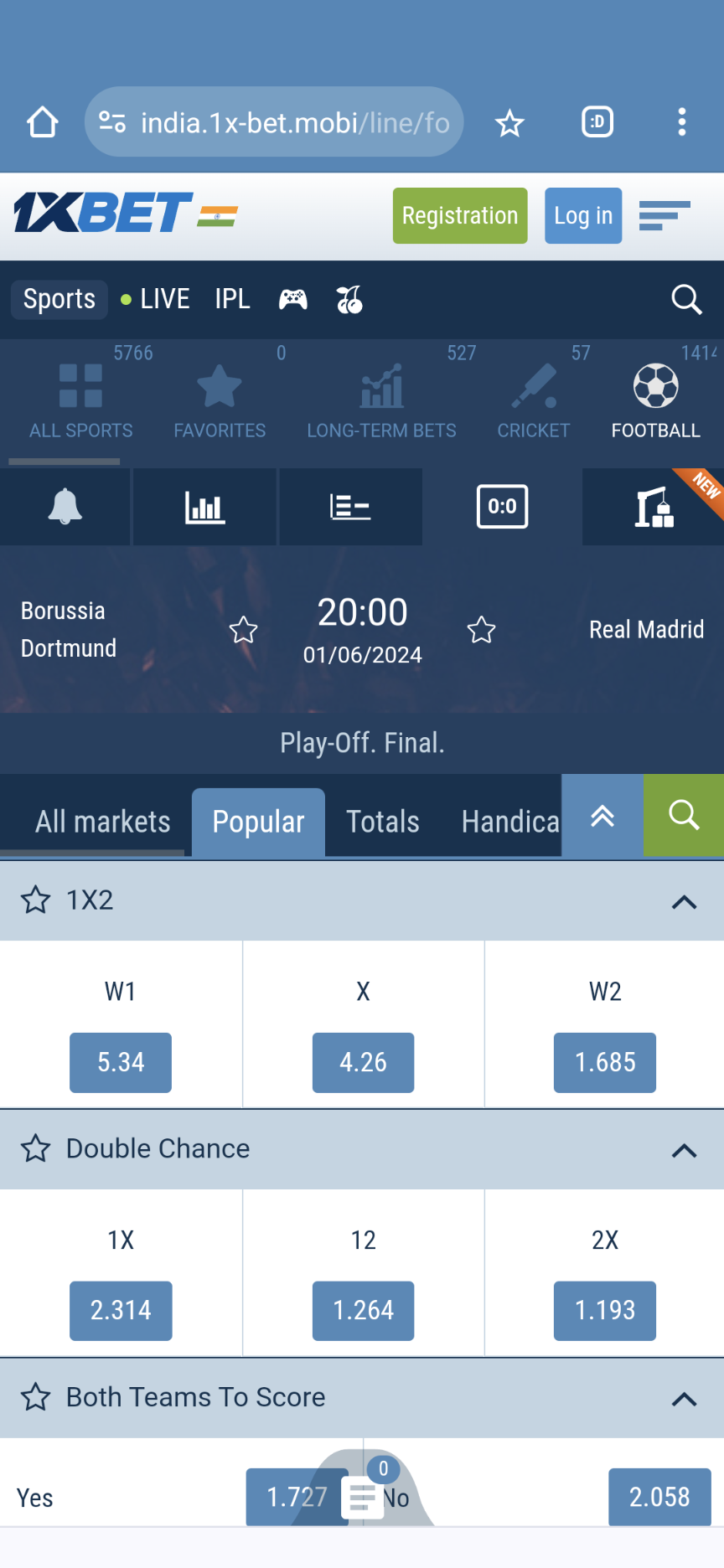Open the LIVE section
Viewport: 724px width, 1568px height.
pos(164,299)
